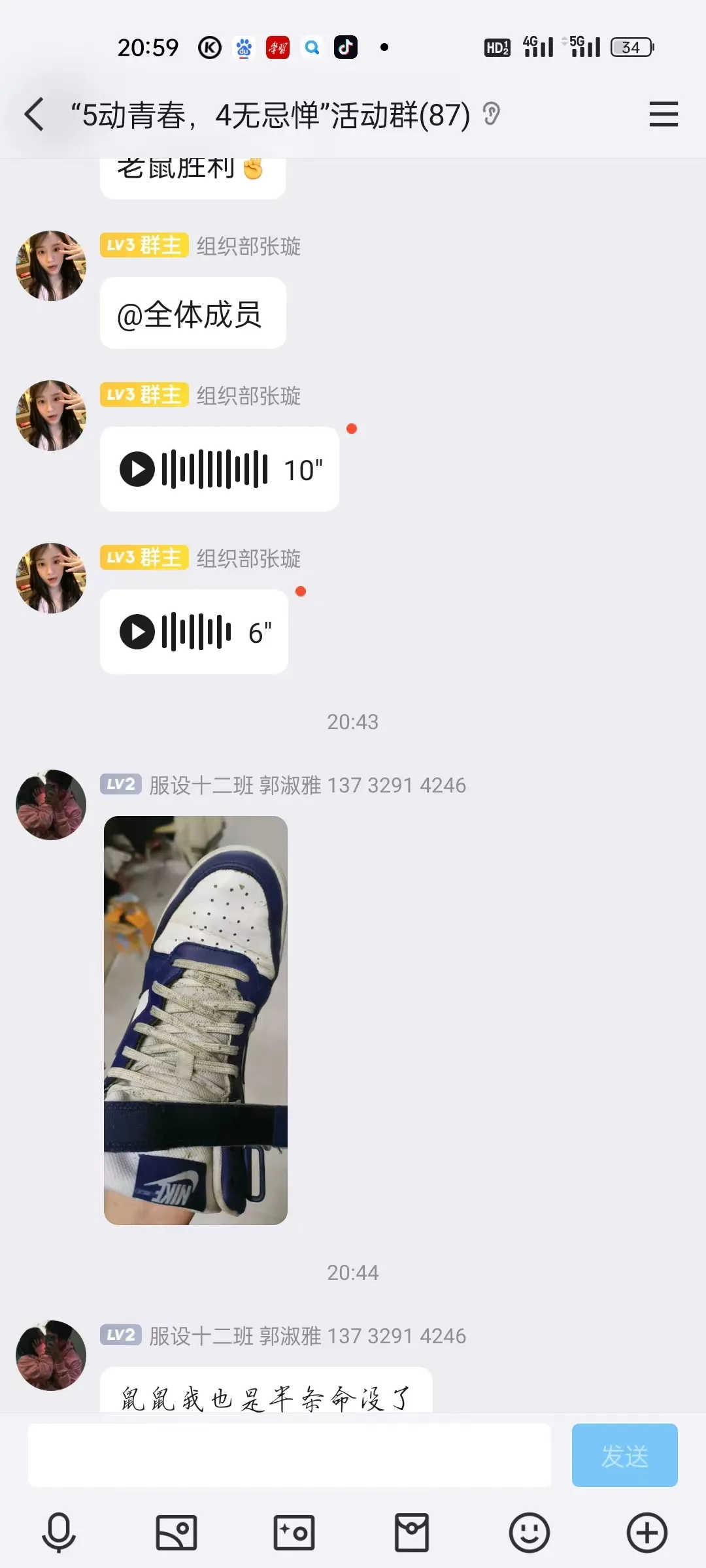Tap the 发送 send button

pos(624,1456)
